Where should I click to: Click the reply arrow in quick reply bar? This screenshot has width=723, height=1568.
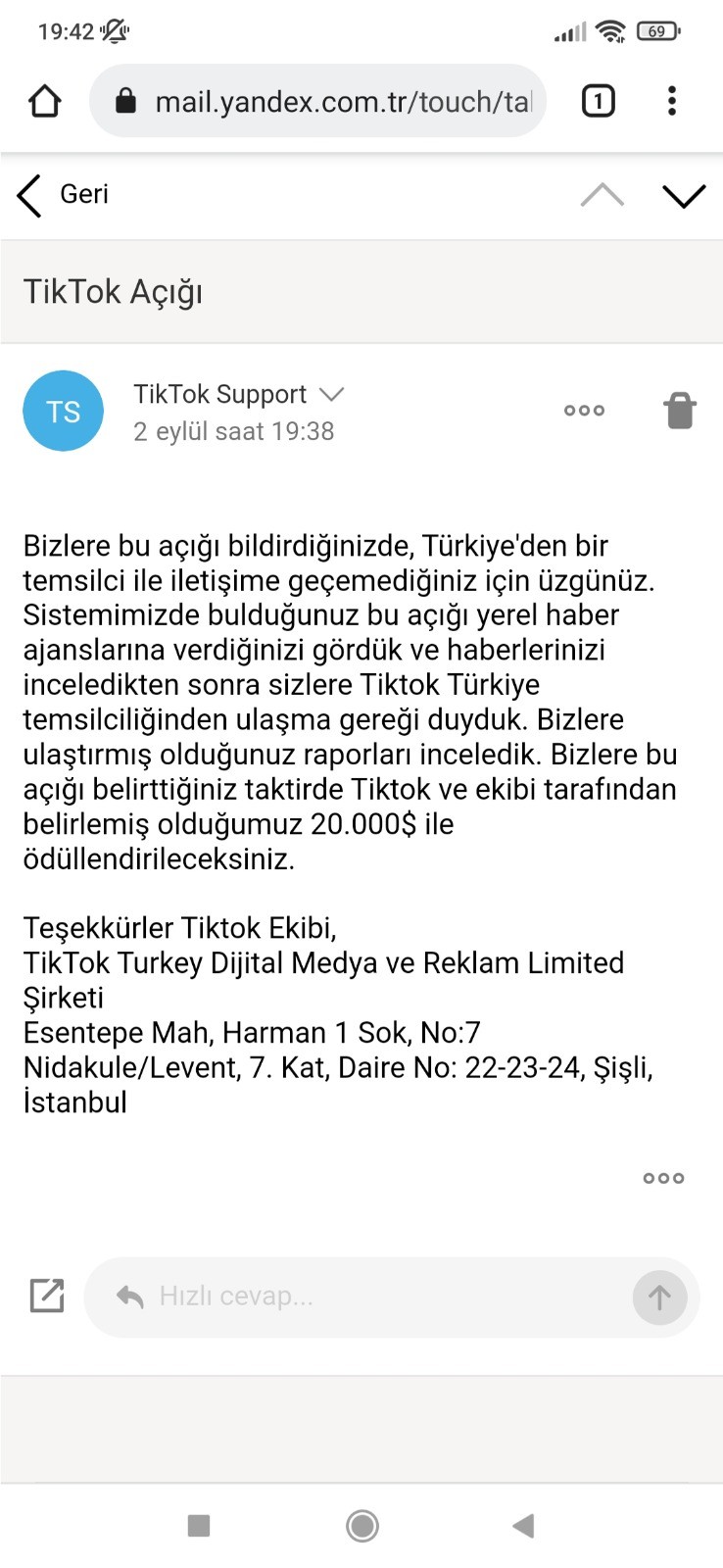click(128, 1296)
